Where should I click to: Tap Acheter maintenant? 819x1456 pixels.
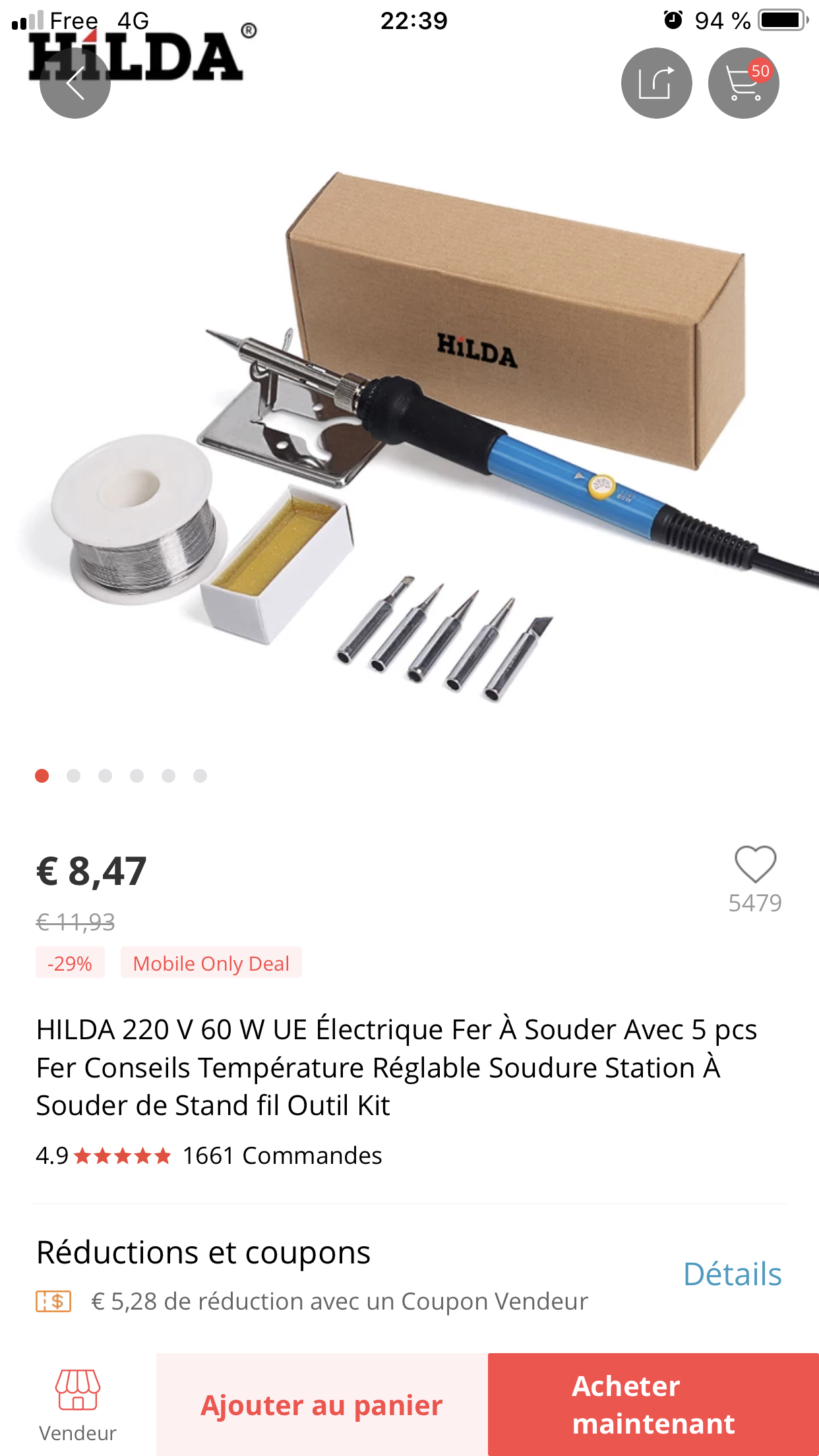(653, 1405)
